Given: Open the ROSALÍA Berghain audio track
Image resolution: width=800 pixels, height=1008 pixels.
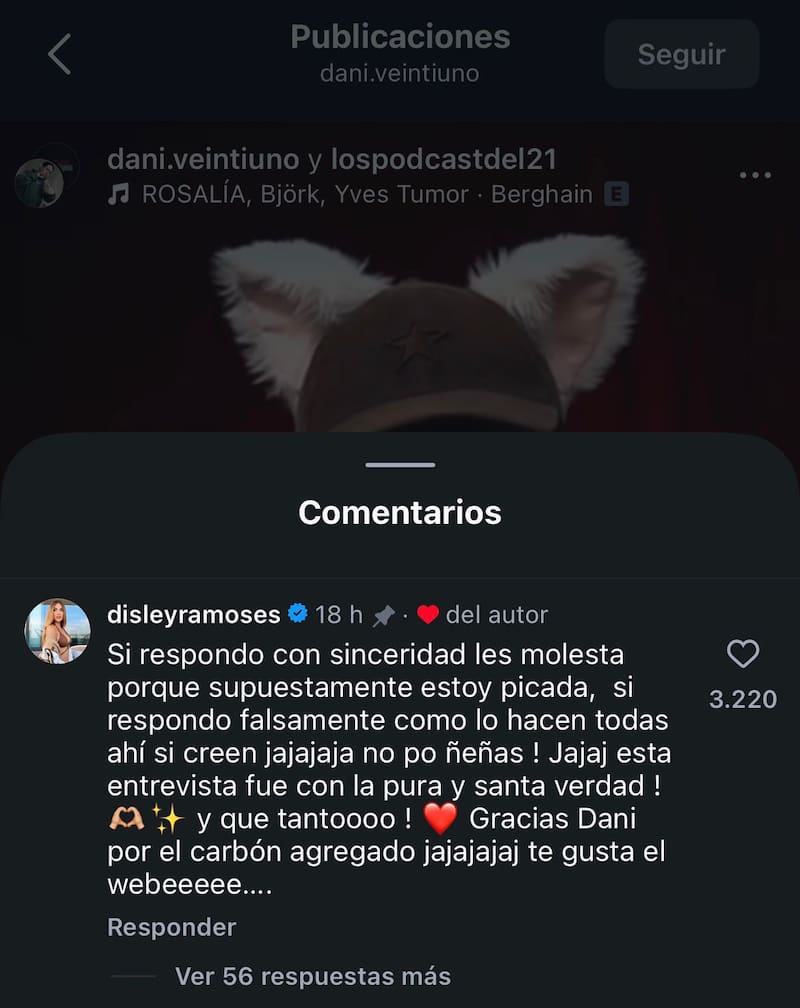Looking at the screenshot, I should point(365,194).
